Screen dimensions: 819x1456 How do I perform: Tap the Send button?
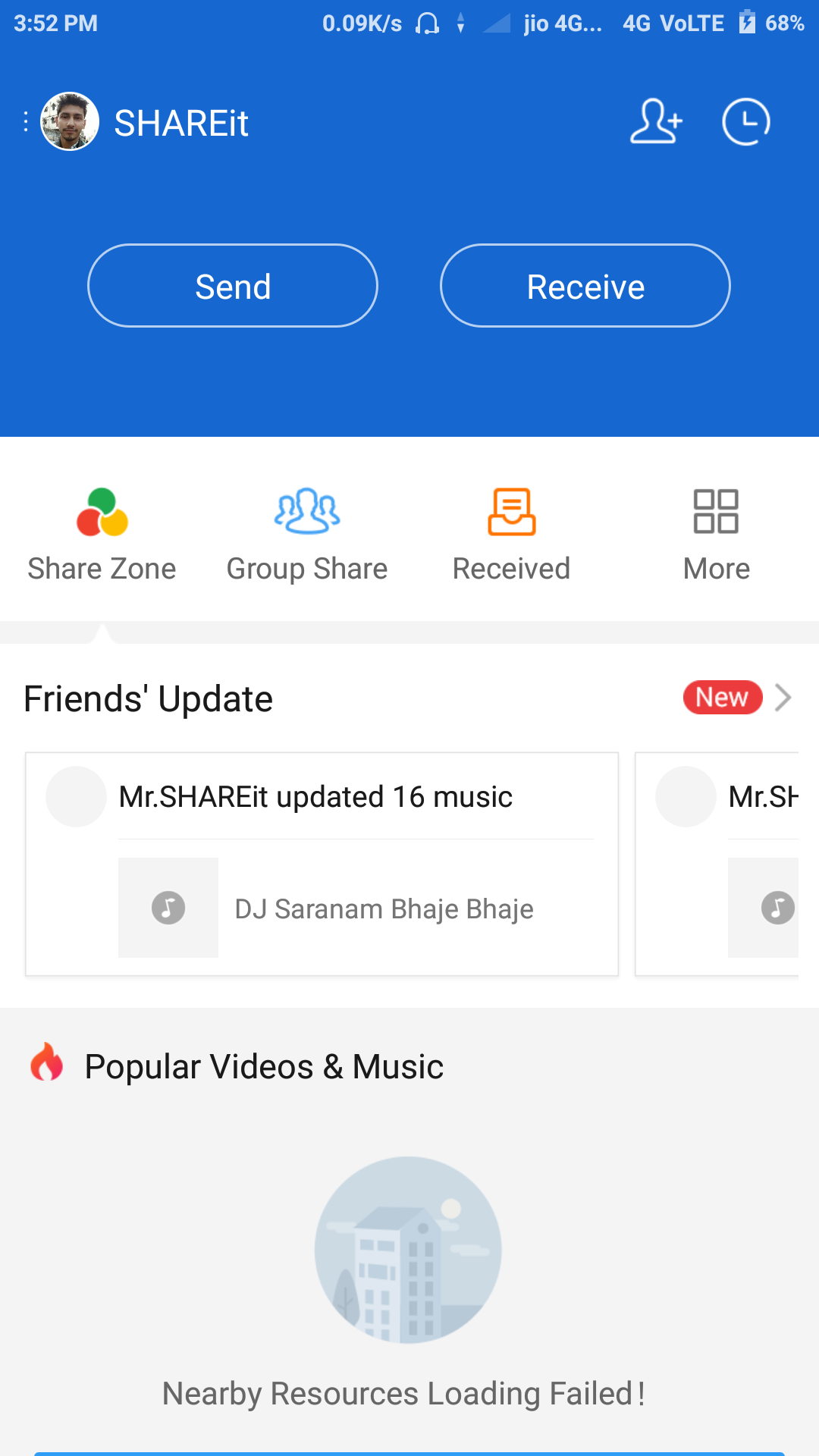(233, 286)
